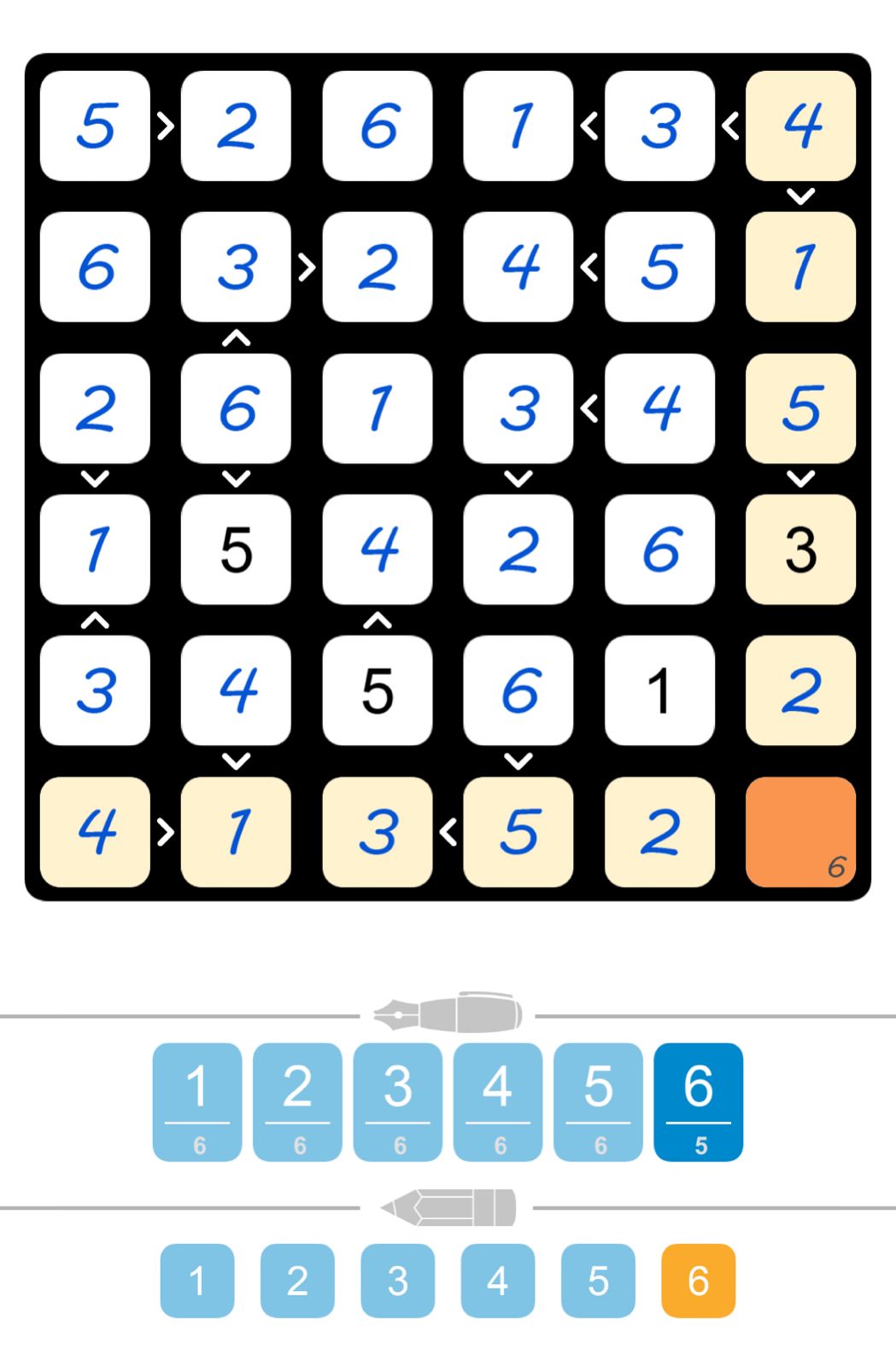Add pencil note 1
This screenshot has width=896, height=1367.
click(x=197, y=1280)
